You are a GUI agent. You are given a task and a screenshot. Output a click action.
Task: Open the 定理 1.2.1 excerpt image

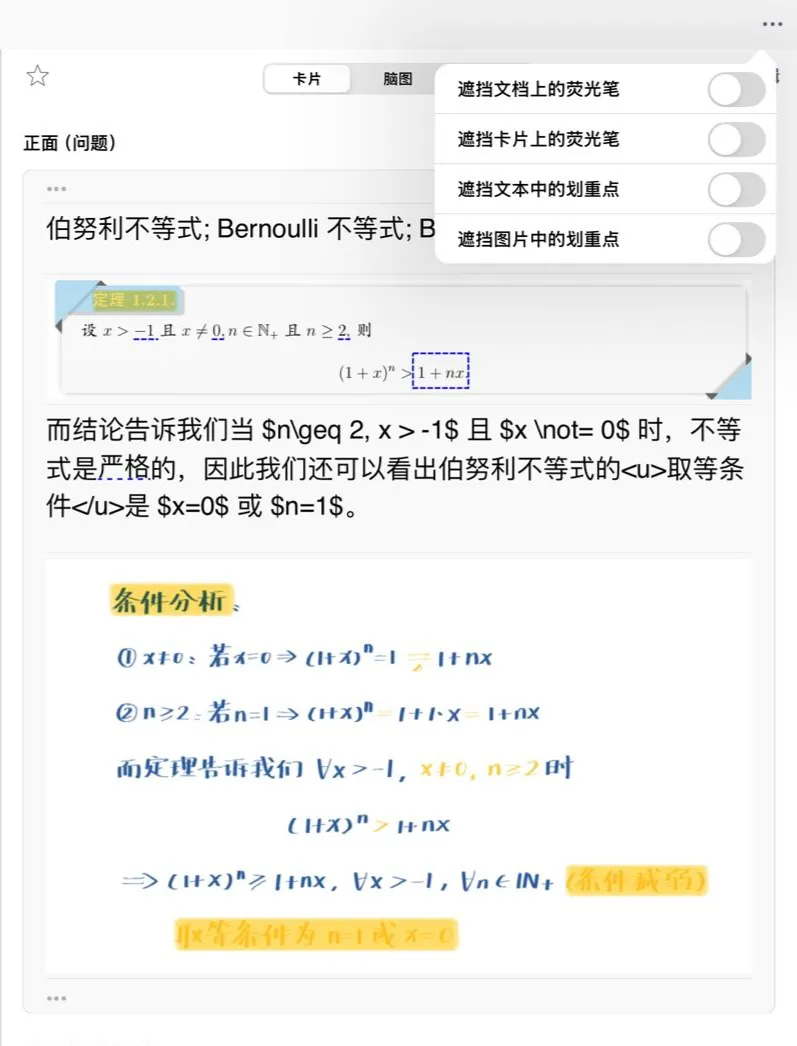click(403, 340)
